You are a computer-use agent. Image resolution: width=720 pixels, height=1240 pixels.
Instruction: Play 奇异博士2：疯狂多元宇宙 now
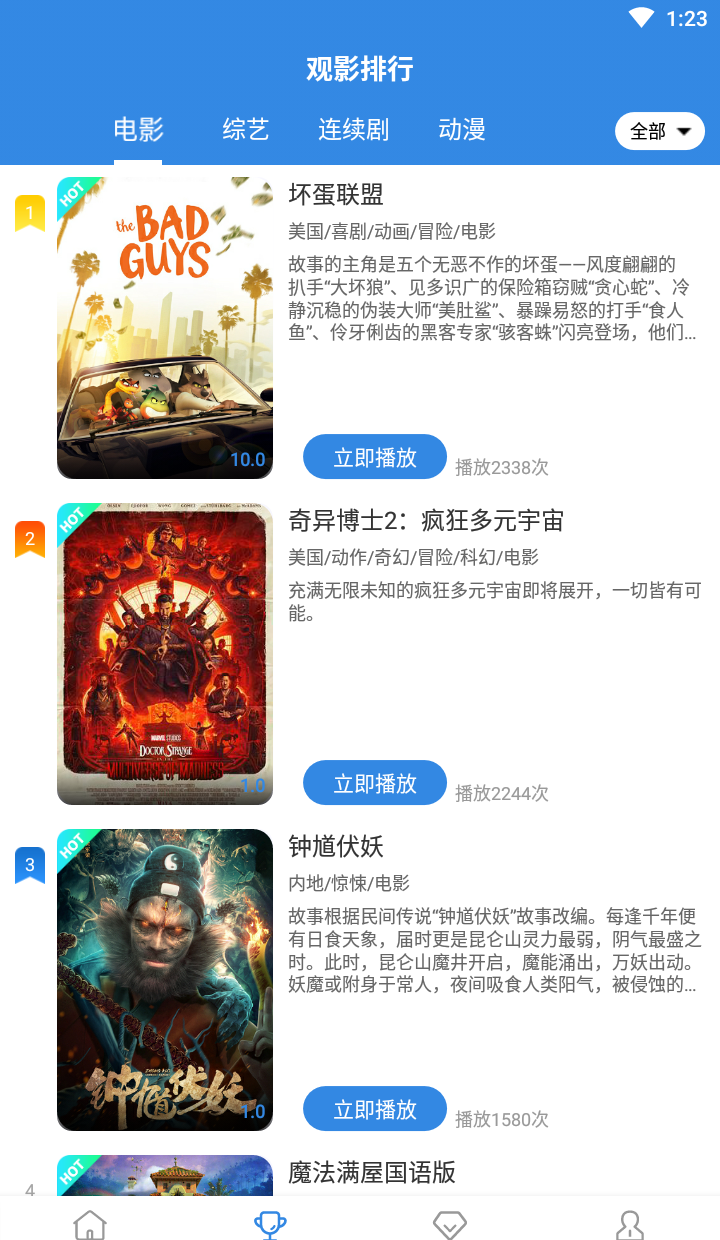[x=374, y=783]
